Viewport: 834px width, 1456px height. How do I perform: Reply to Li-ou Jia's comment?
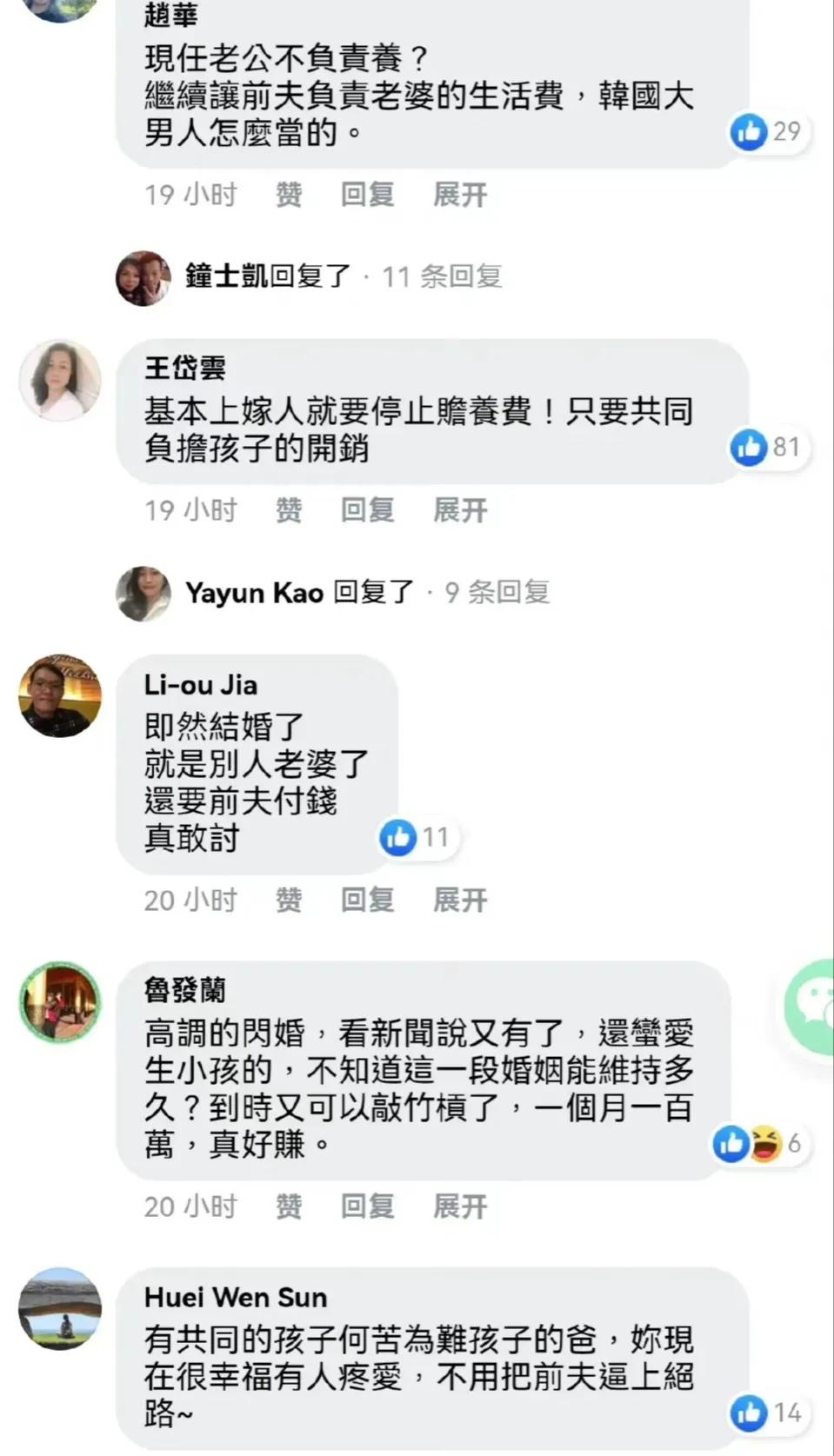367,901
